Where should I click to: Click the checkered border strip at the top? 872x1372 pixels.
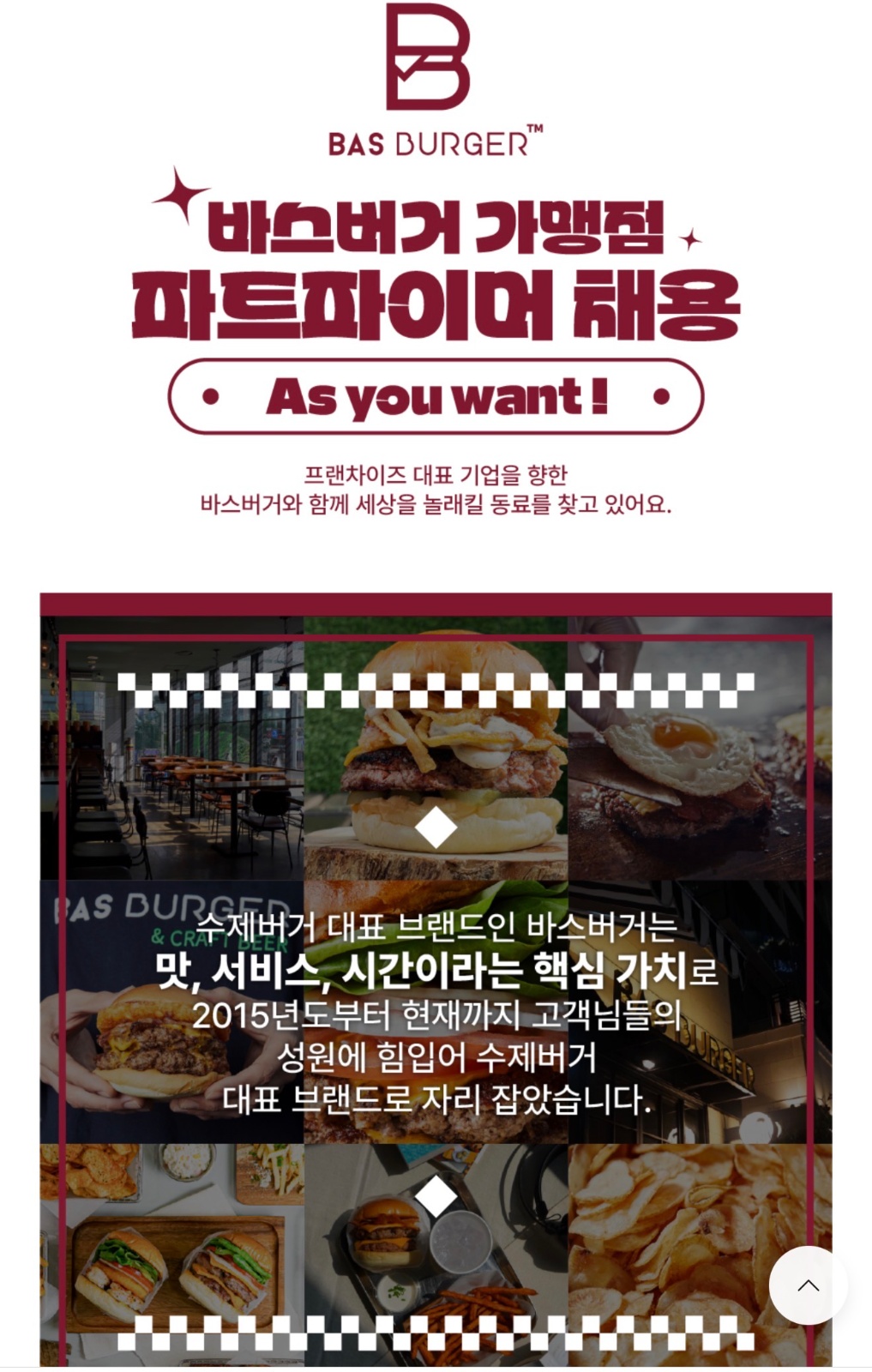point(436,683)
